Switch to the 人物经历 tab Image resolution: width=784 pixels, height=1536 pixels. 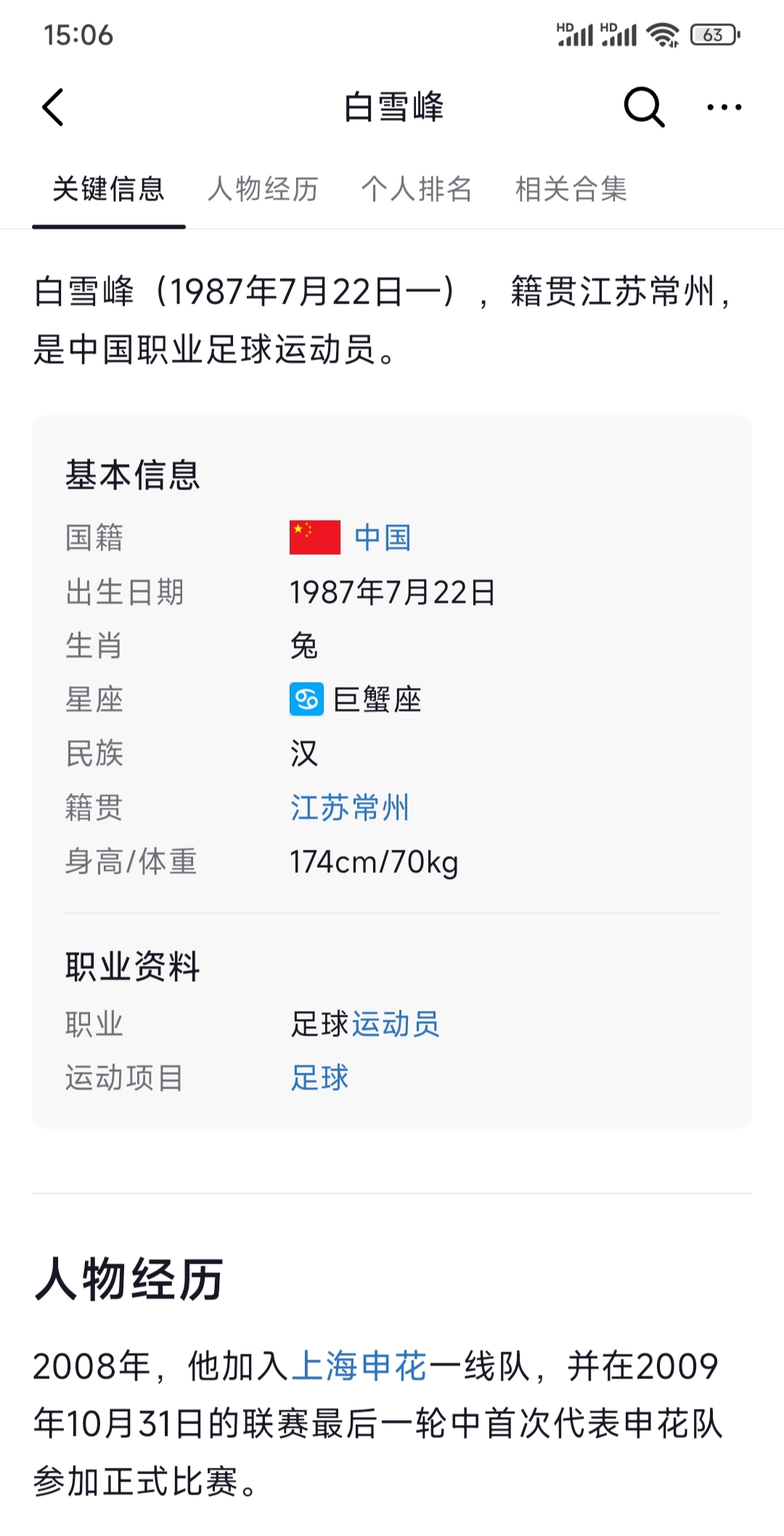tap(263, 189)
